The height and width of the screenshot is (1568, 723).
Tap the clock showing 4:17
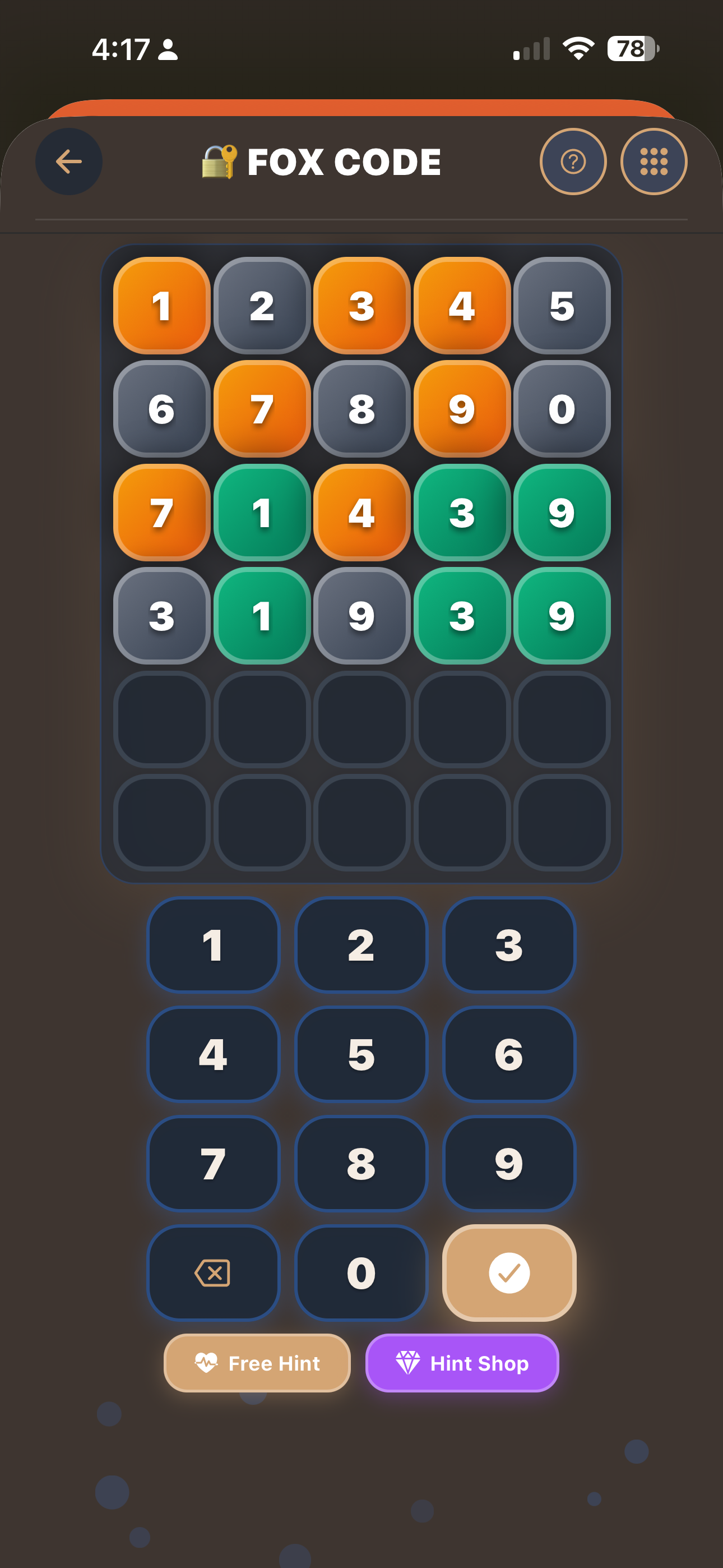[122, 49]
